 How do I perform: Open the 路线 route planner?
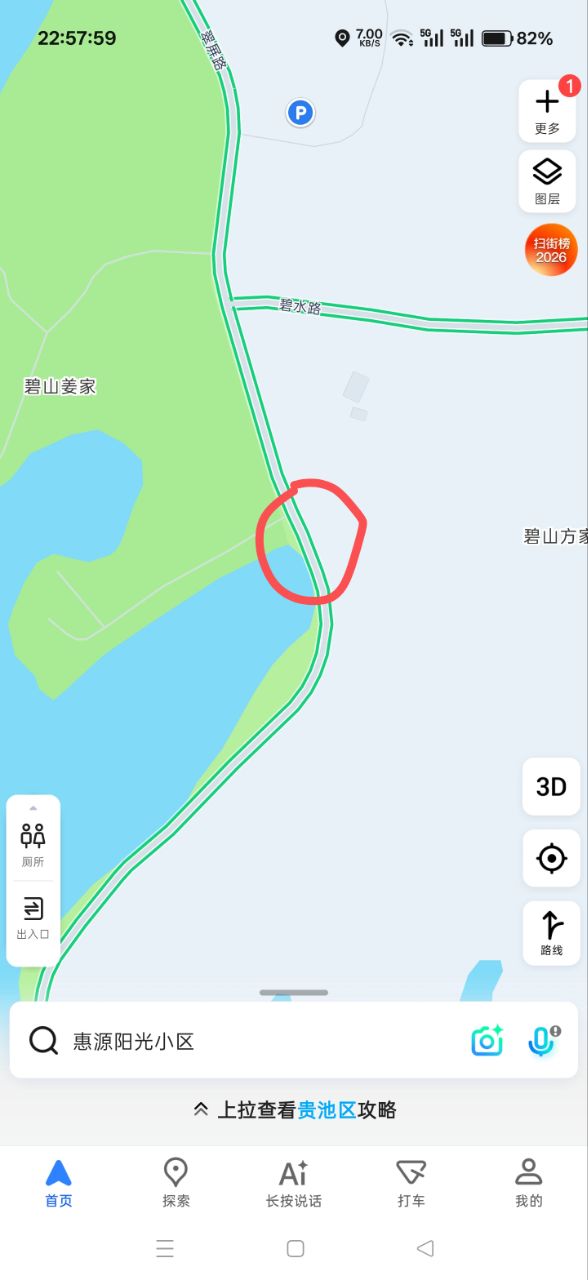tap(551, 932)
